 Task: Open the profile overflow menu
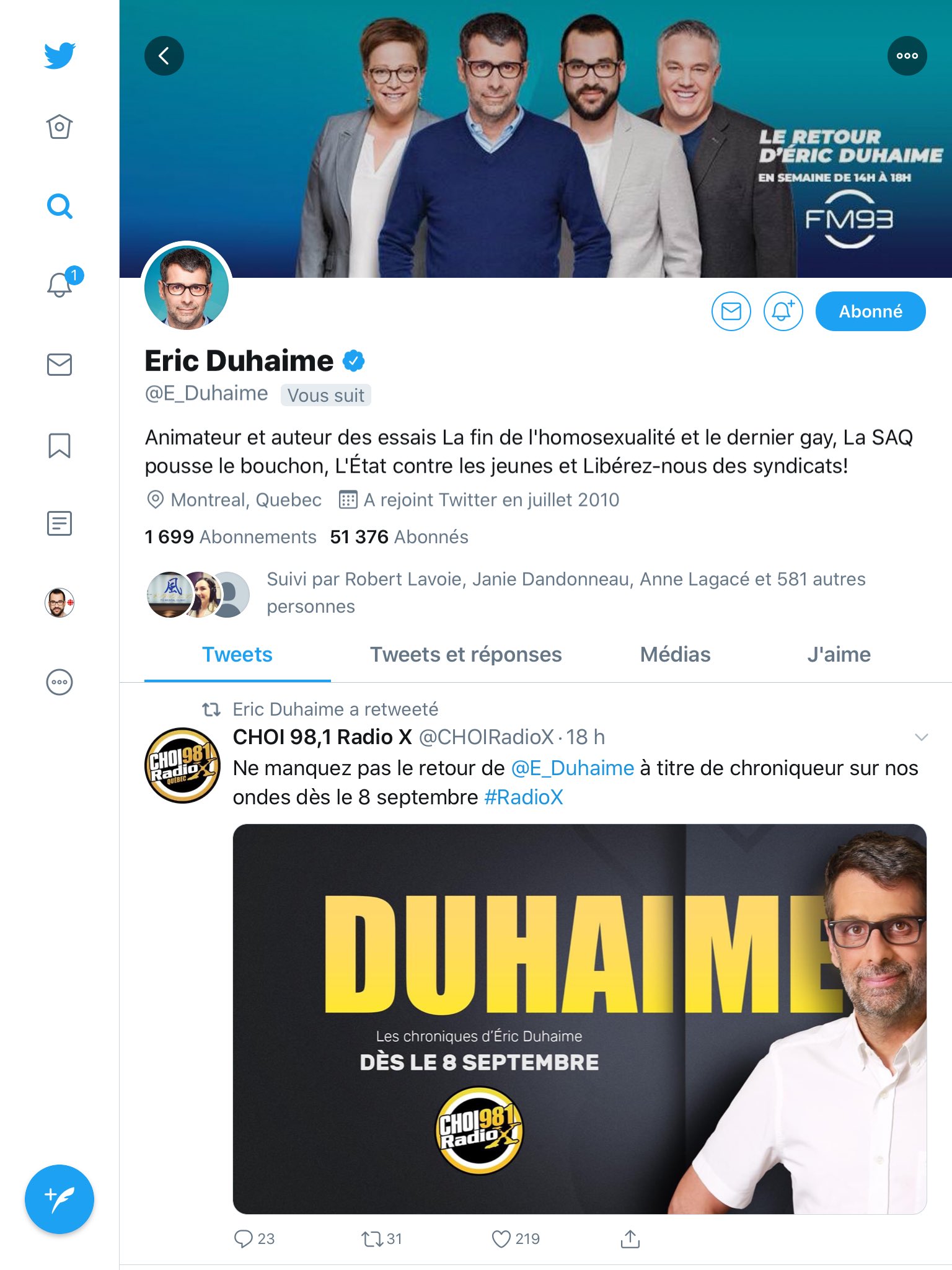click(907, 56)
